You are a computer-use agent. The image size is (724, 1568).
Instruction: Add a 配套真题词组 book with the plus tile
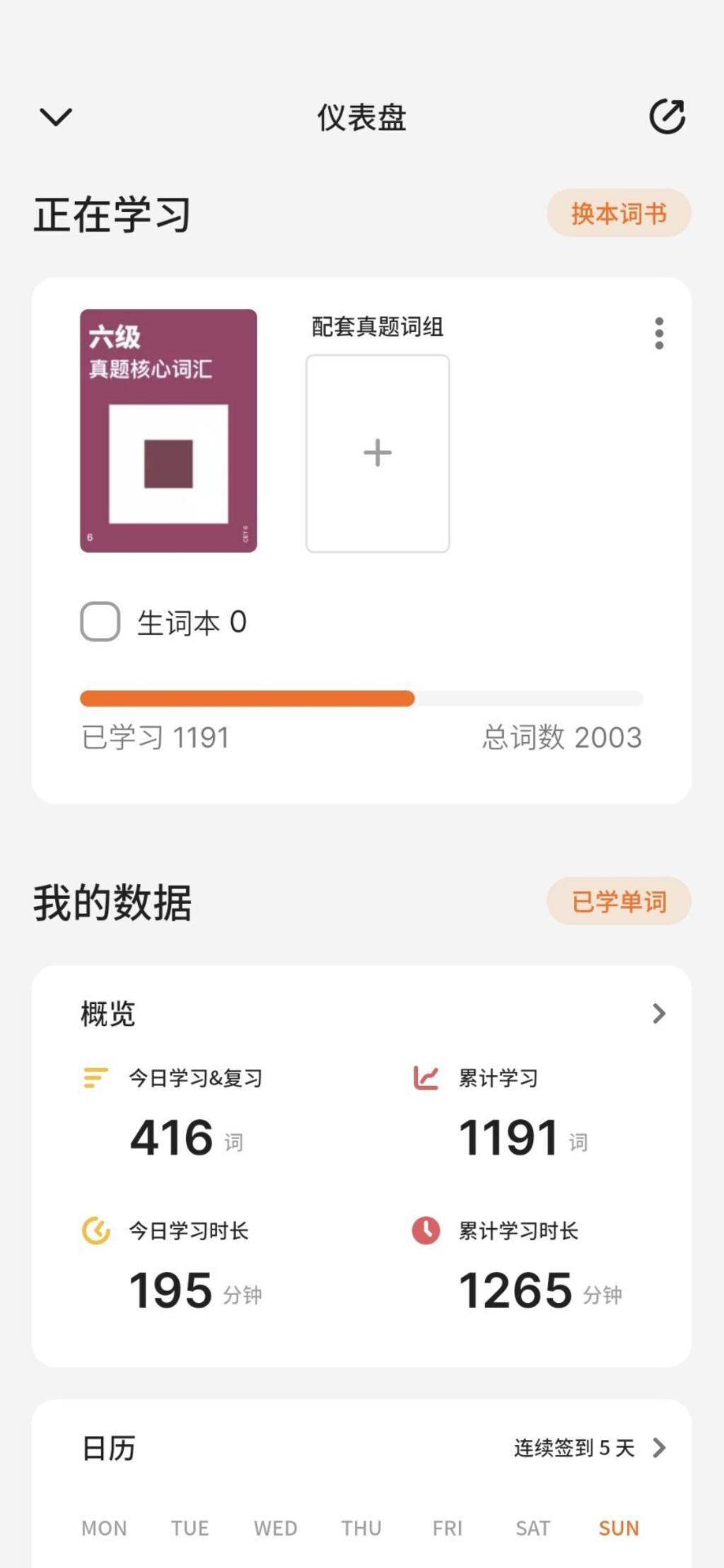378,453
